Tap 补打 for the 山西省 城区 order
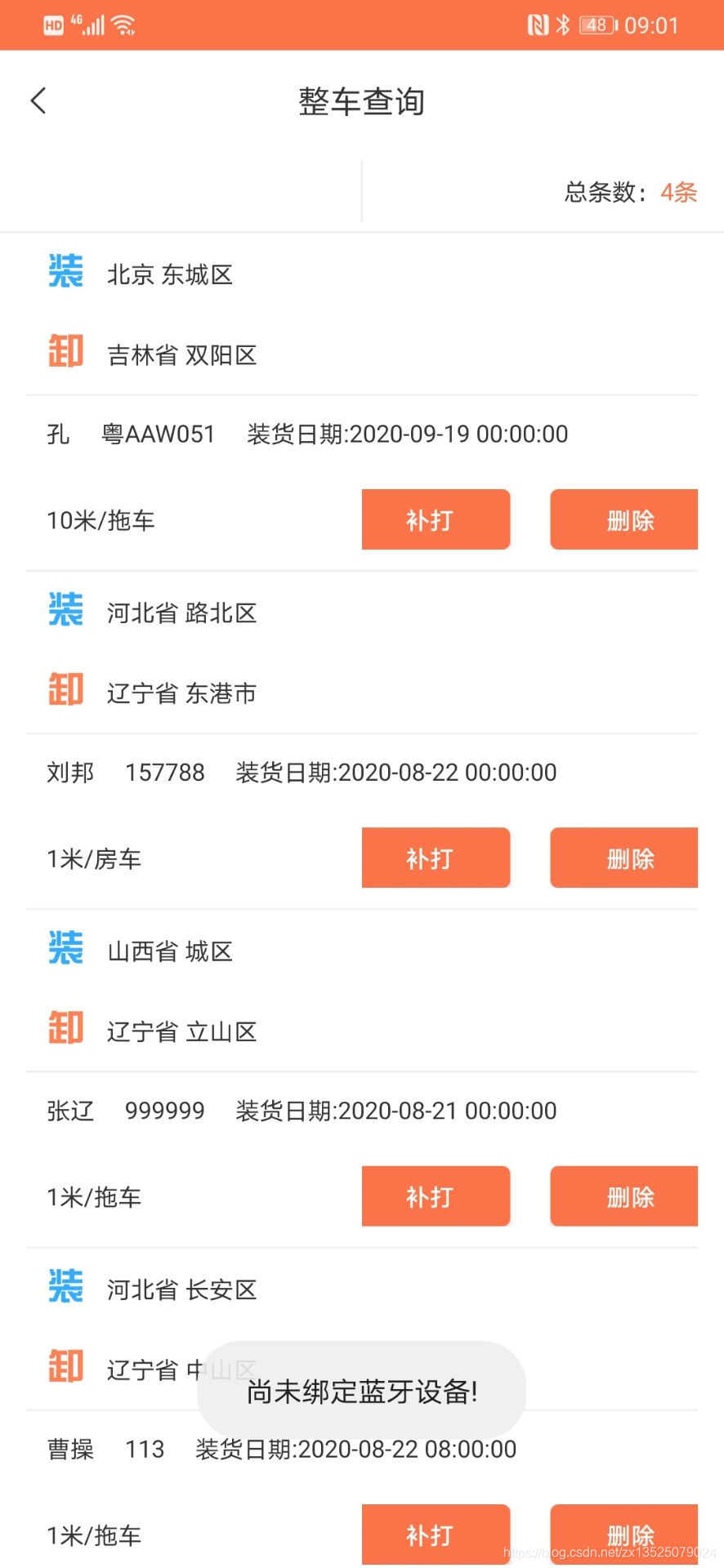Screen dimensions: 724x1568 (x=436, y=1196)
